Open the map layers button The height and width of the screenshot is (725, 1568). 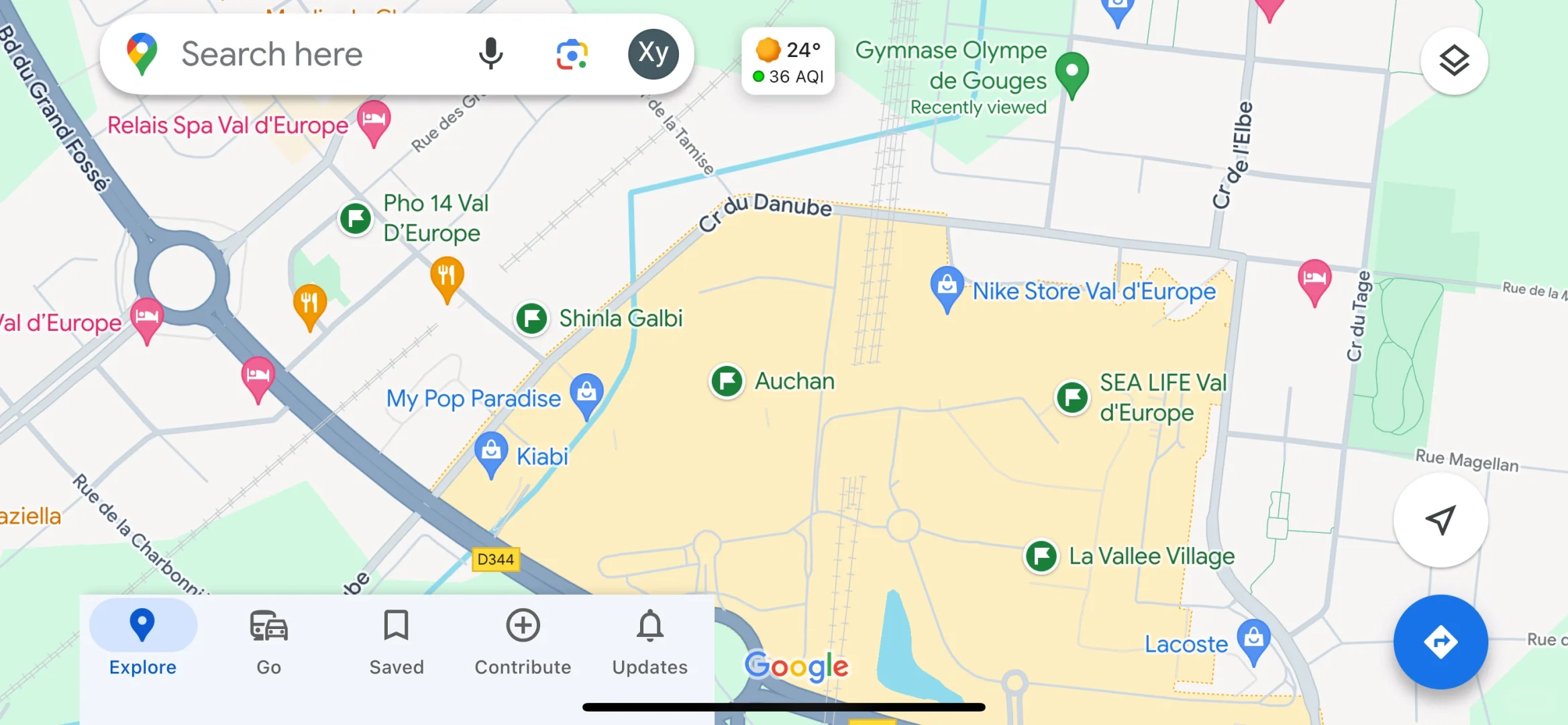pyautogui.click(x=1454, y=61)
